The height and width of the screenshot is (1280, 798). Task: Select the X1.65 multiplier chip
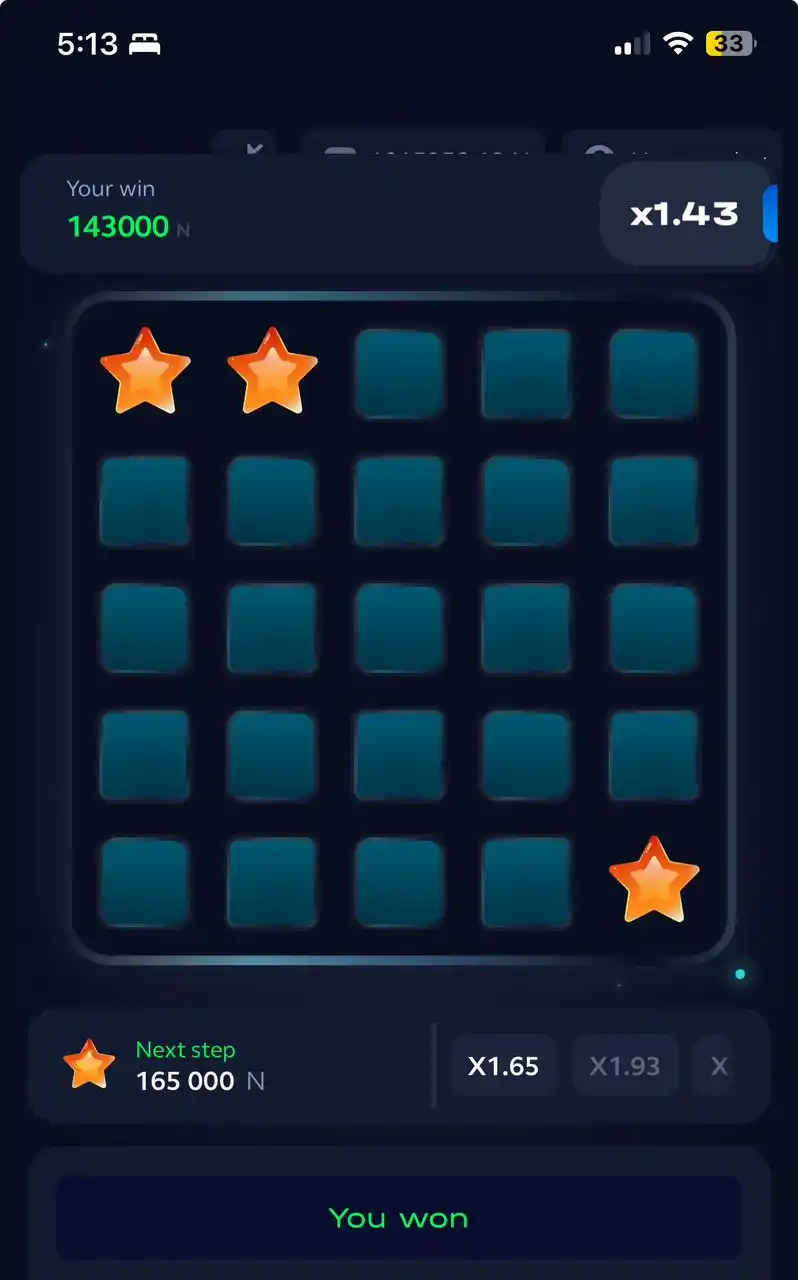pos(504,1066)
